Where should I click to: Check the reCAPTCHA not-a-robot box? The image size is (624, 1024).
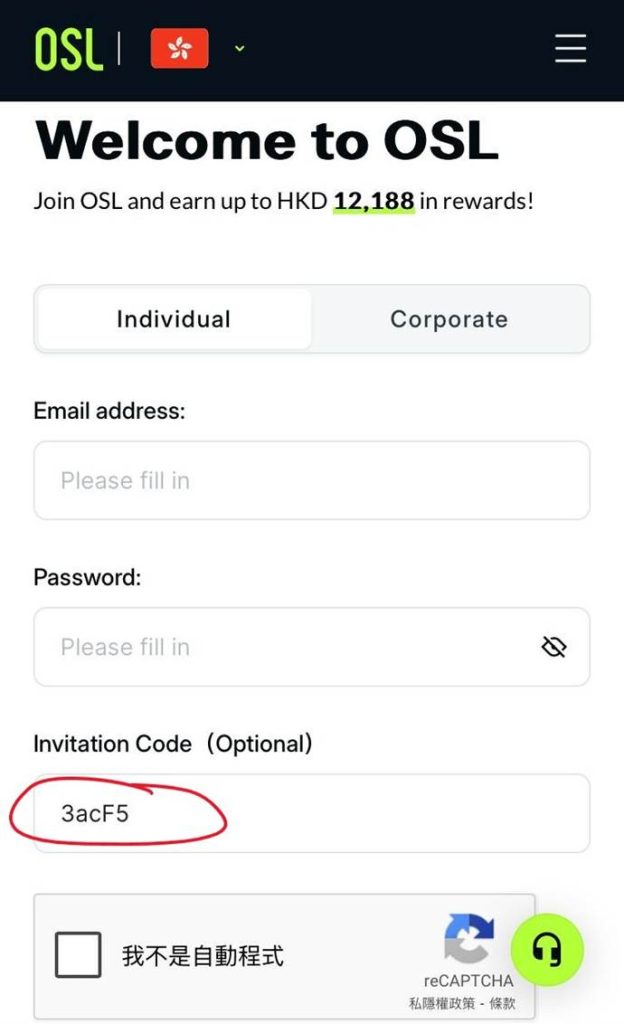[x=78, y=955]
